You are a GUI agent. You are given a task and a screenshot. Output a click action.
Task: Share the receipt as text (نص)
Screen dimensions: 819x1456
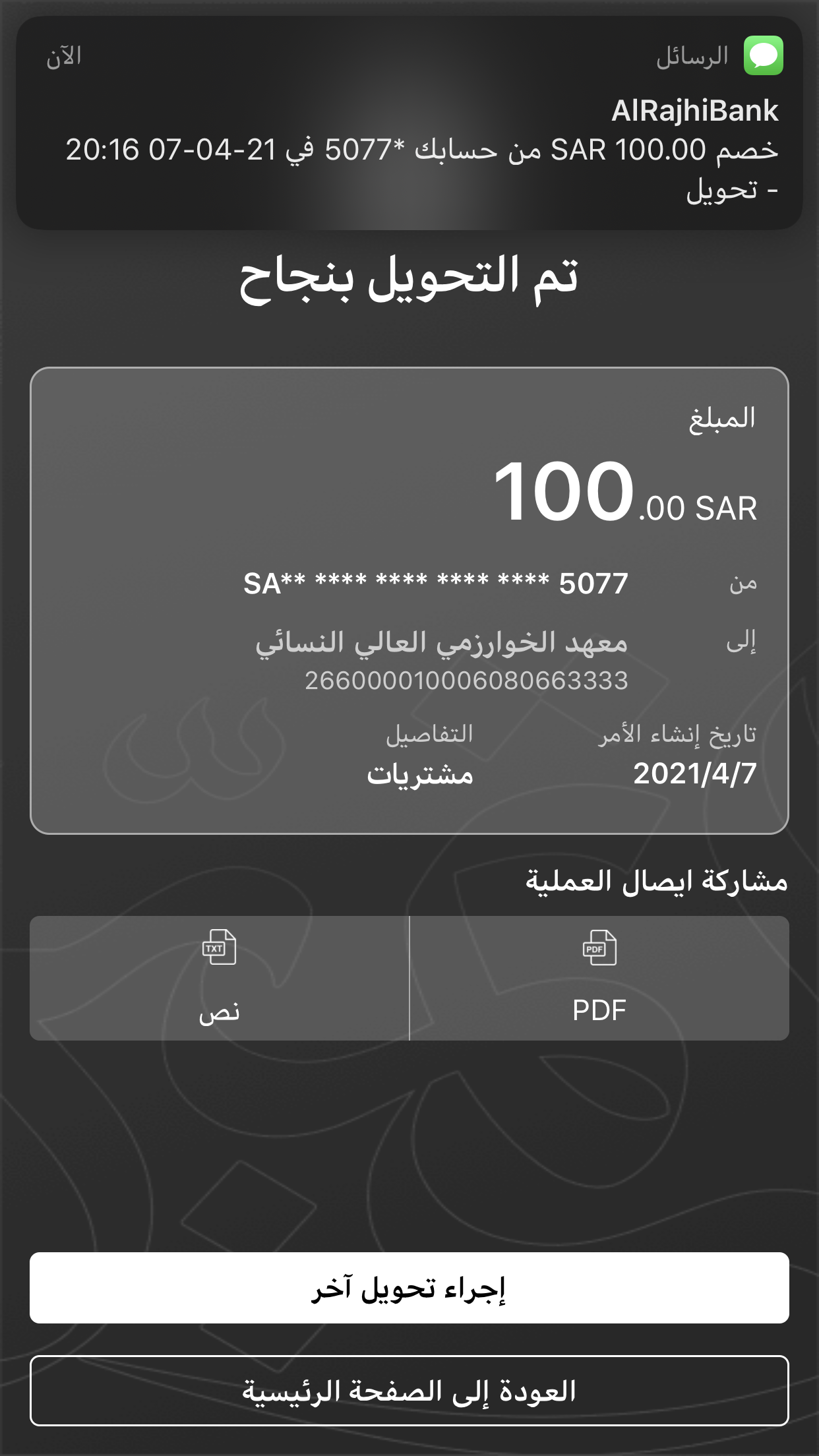(219, 977)
